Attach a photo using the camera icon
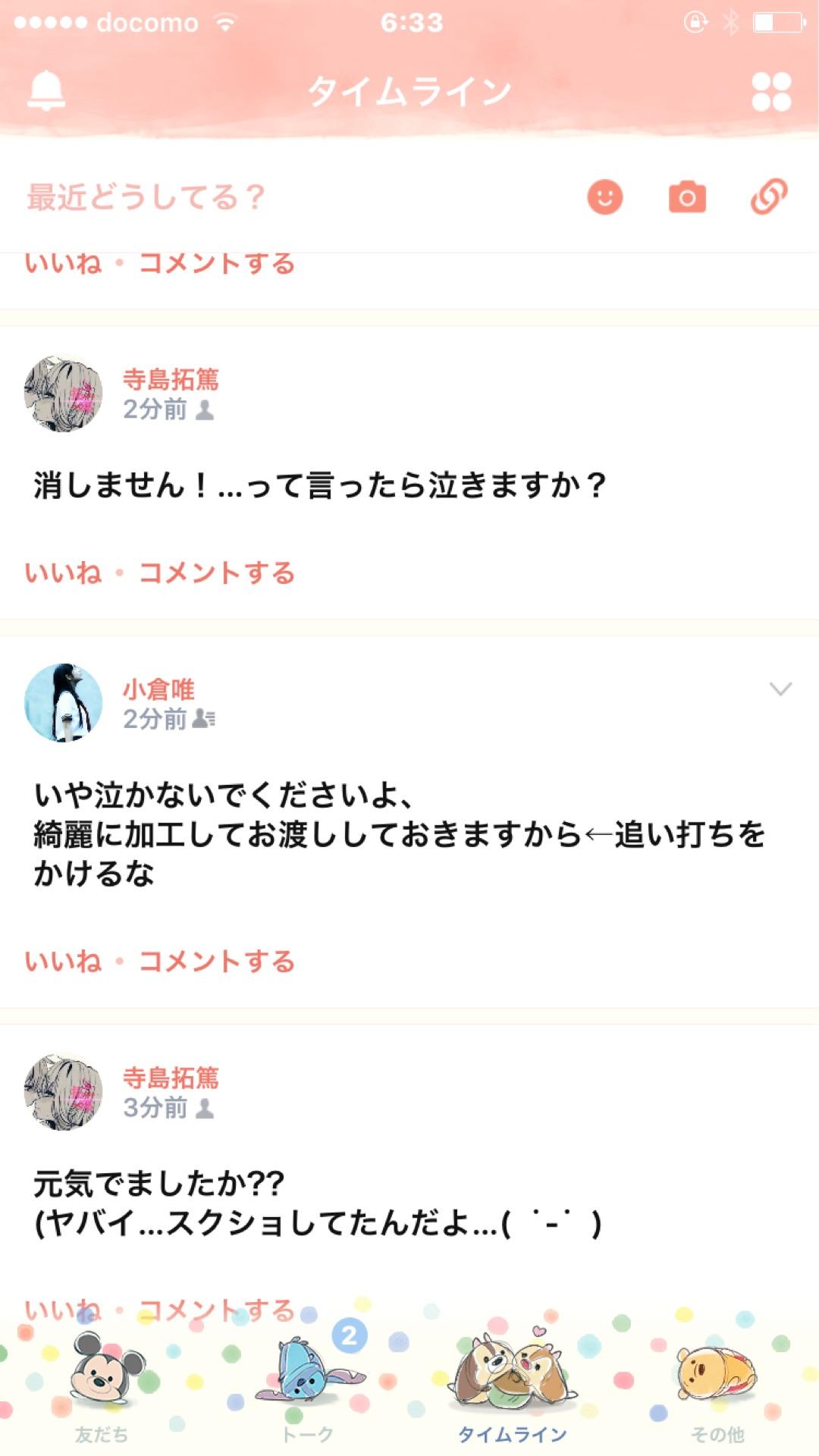819x1456 pixels. tap(686, 198)
